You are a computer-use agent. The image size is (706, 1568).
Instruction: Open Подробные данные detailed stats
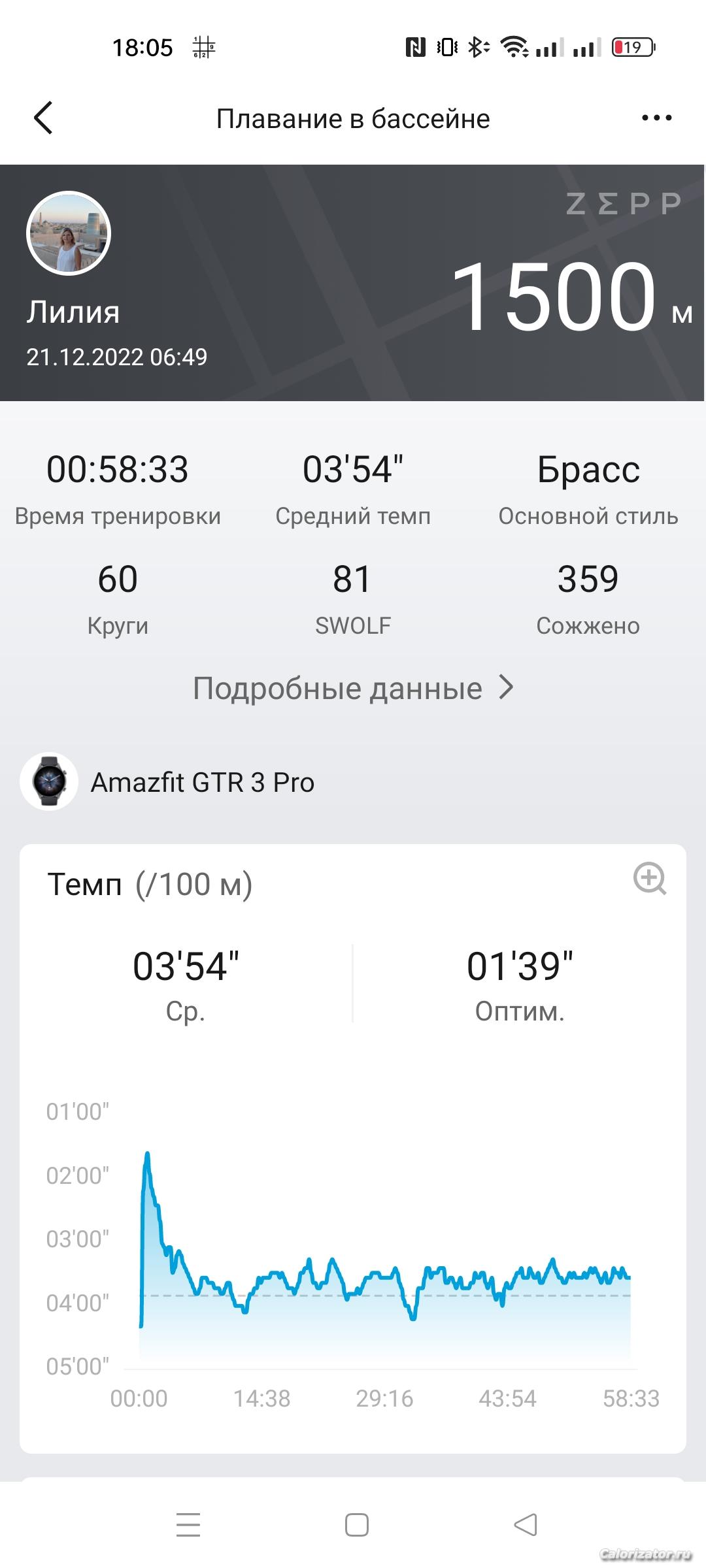(x=353, y=688)
